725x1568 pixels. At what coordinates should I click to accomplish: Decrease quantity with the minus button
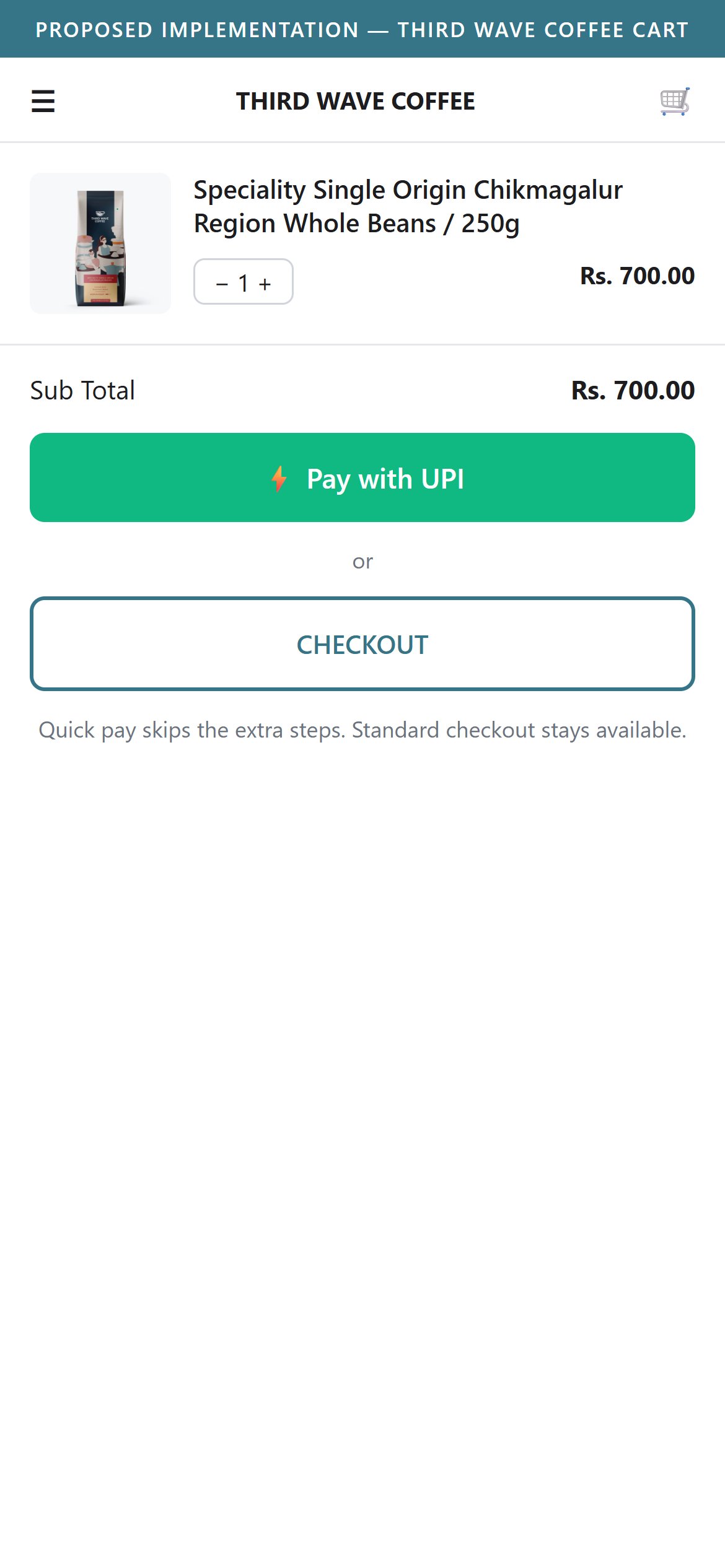(222, 284)
